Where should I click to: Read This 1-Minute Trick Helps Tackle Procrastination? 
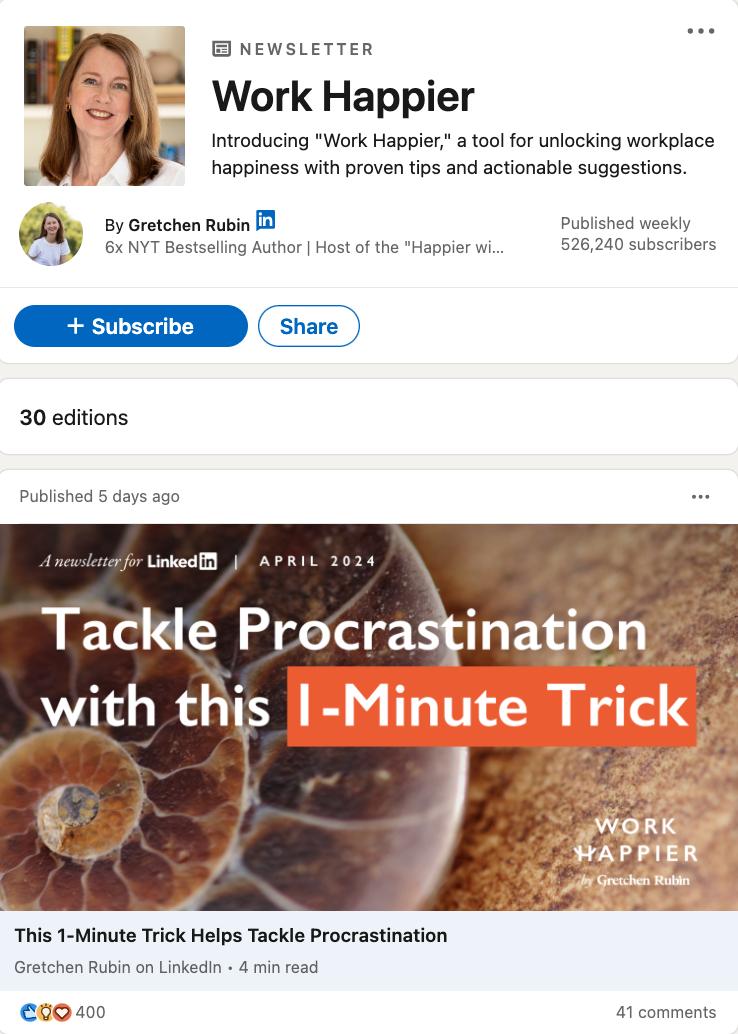click(231, 936)
